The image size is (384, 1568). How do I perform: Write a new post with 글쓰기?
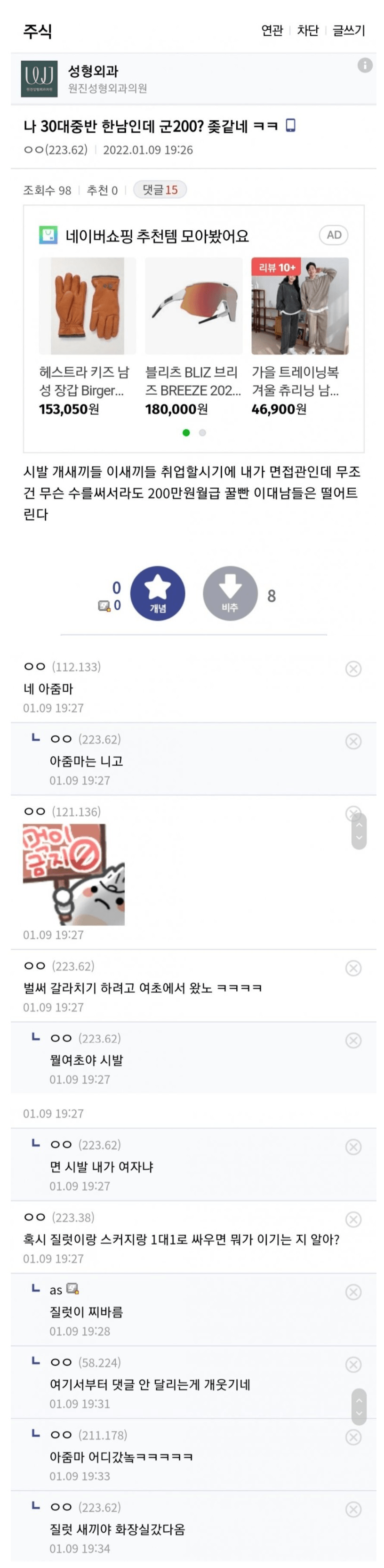point(349,31)
